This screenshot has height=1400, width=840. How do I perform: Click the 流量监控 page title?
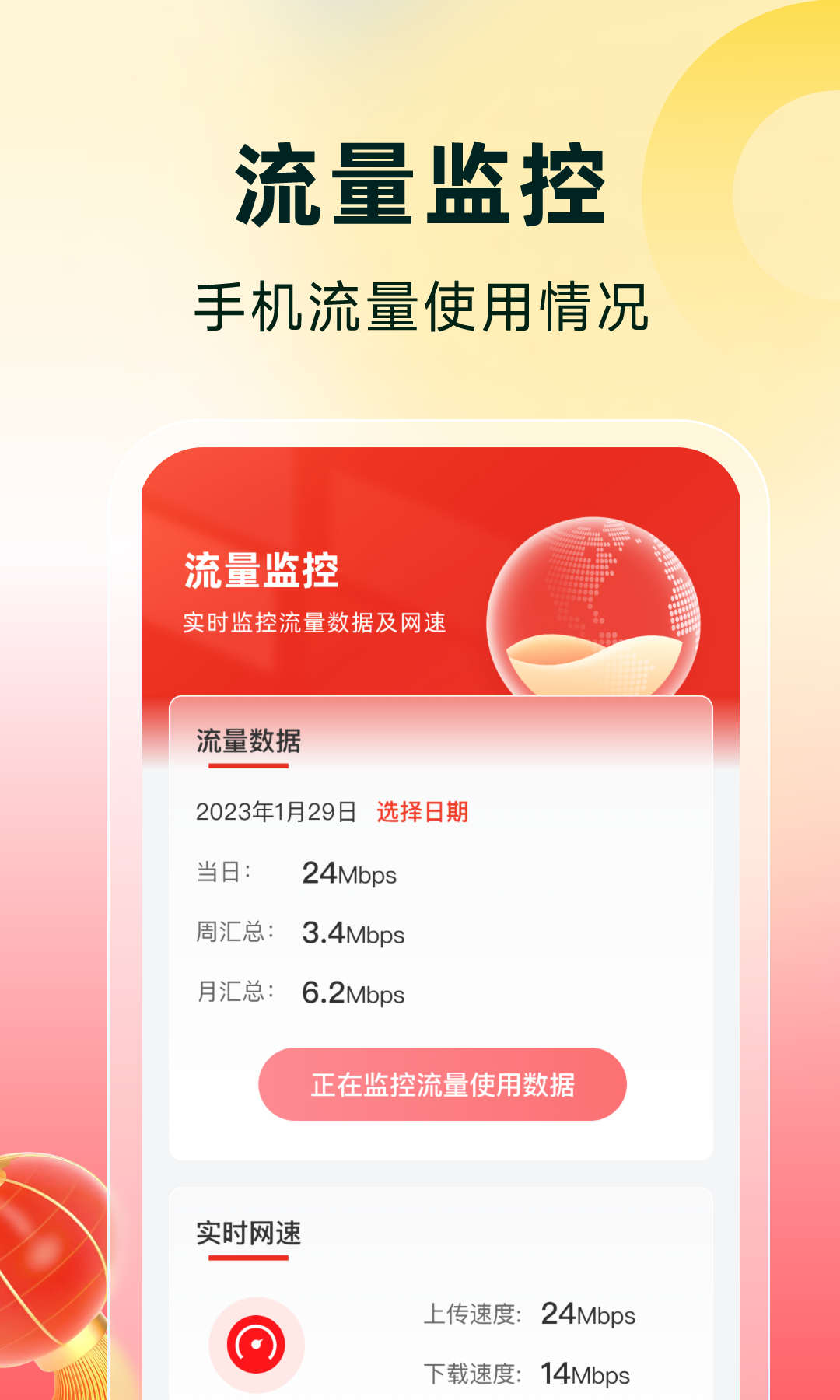[420, 183]
